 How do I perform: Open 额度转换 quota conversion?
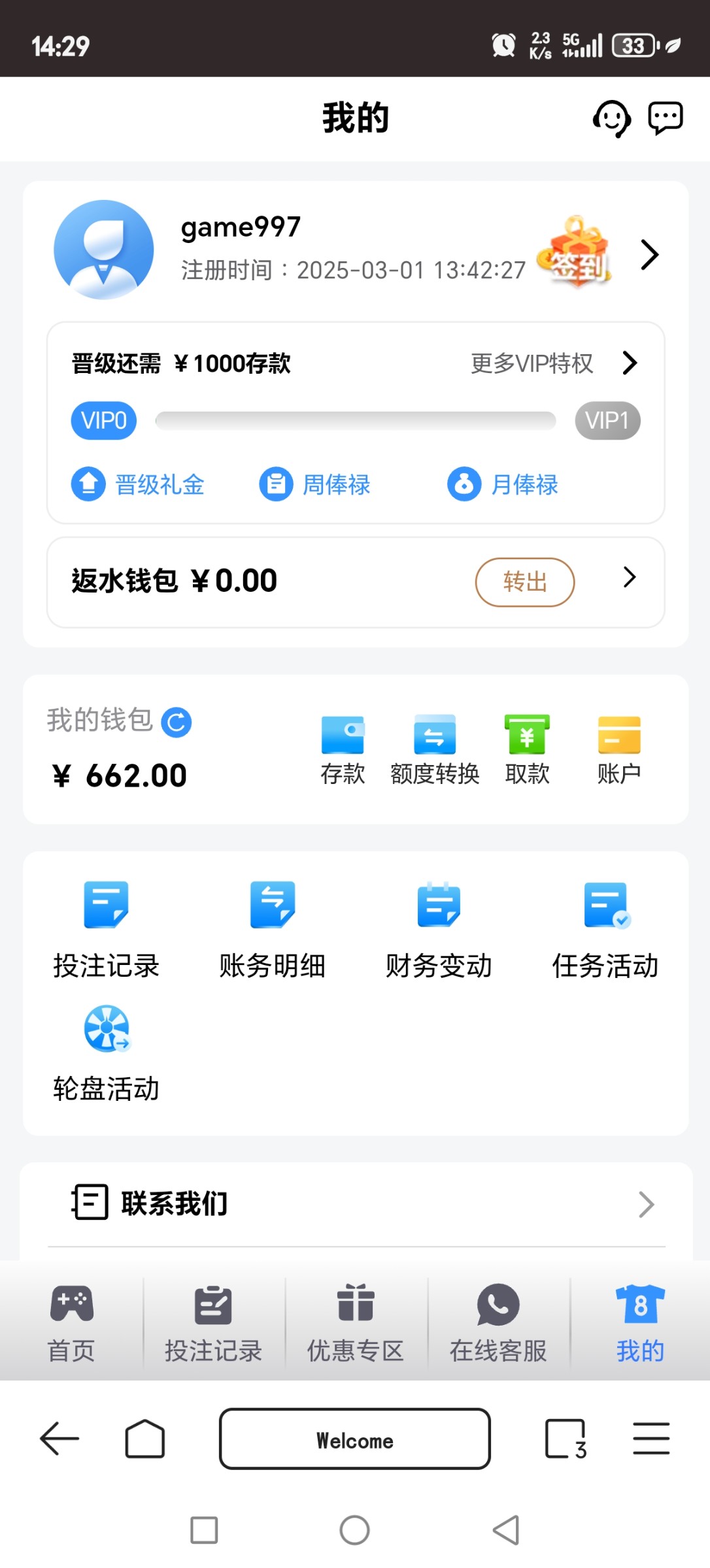point(435,749)
